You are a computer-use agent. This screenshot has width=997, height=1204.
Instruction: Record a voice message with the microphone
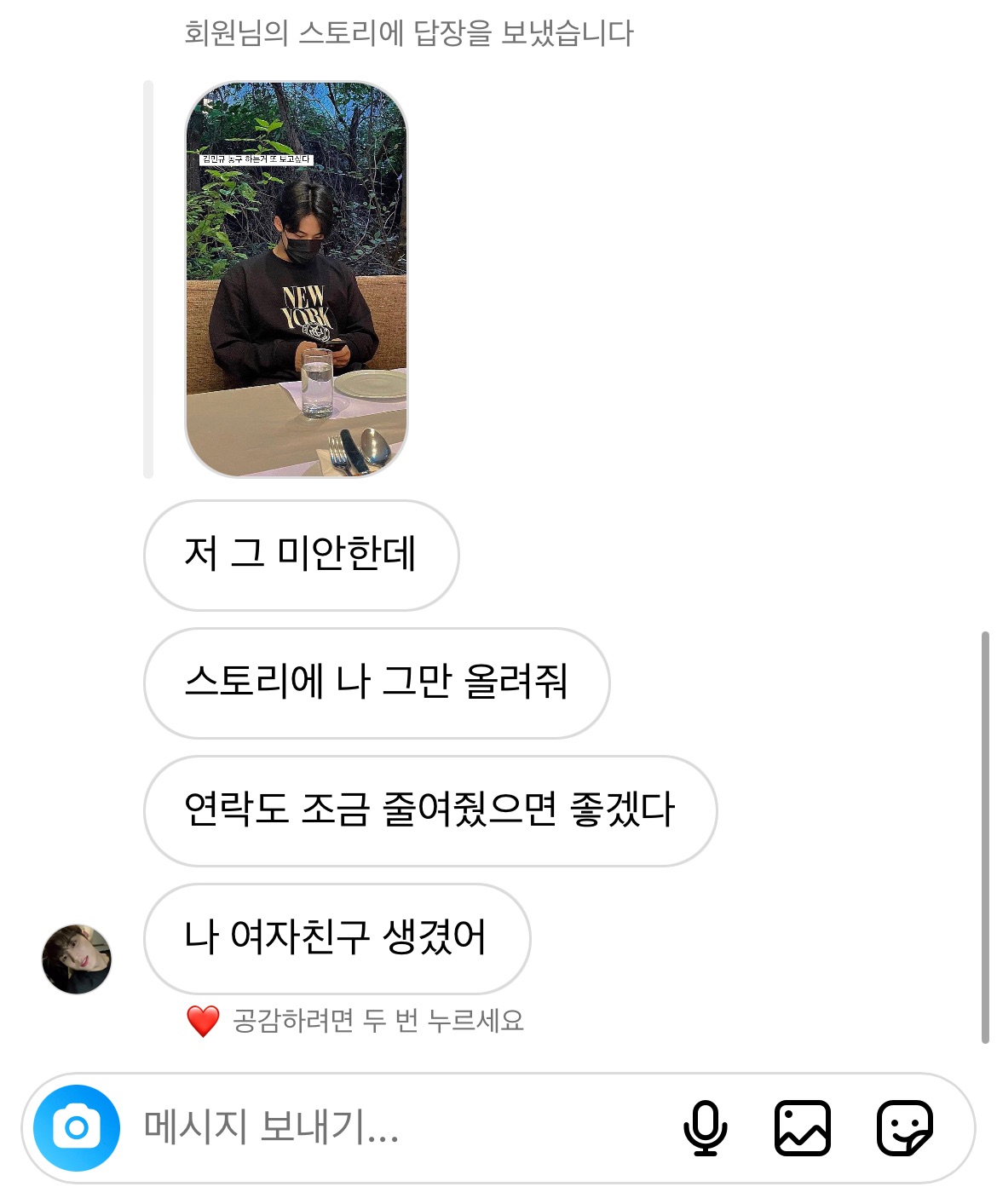[x=705, y=1127]
